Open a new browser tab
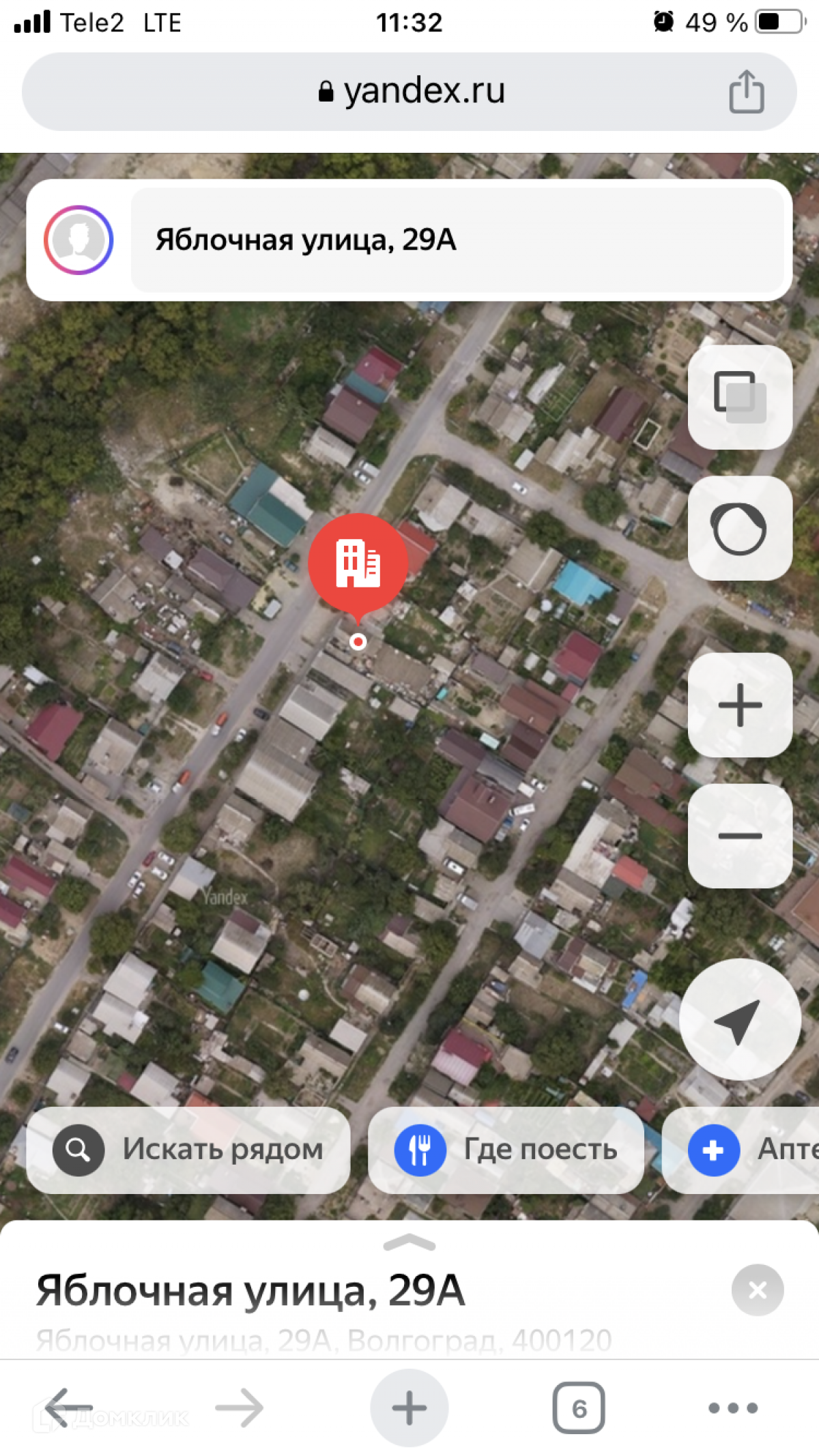The width and height of the screenshot is (819, 1456). tap(409, 1407)
